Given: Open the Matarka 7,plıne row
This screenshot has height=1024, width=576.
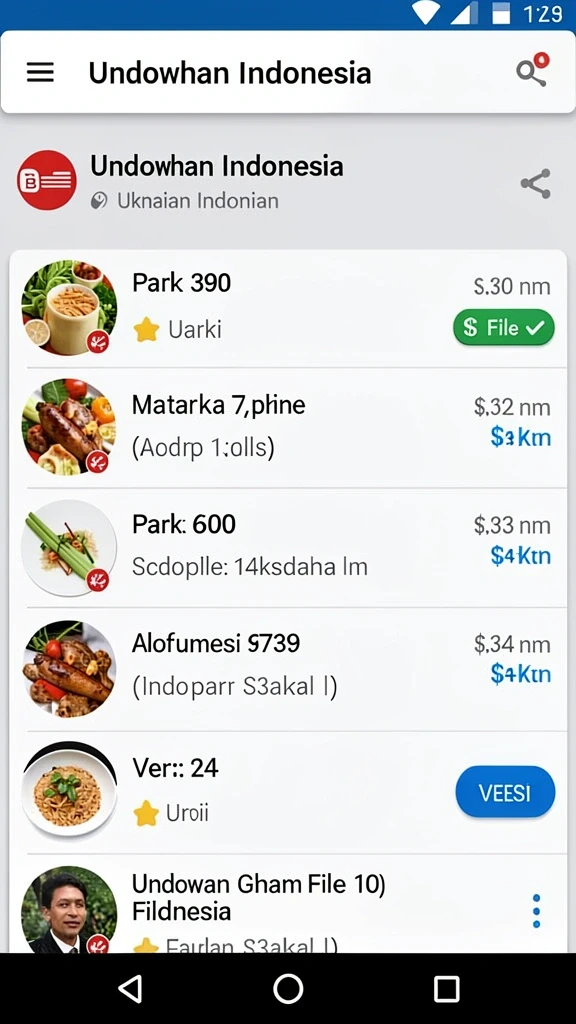Looking at the screenshot, I should click(288, 427).
